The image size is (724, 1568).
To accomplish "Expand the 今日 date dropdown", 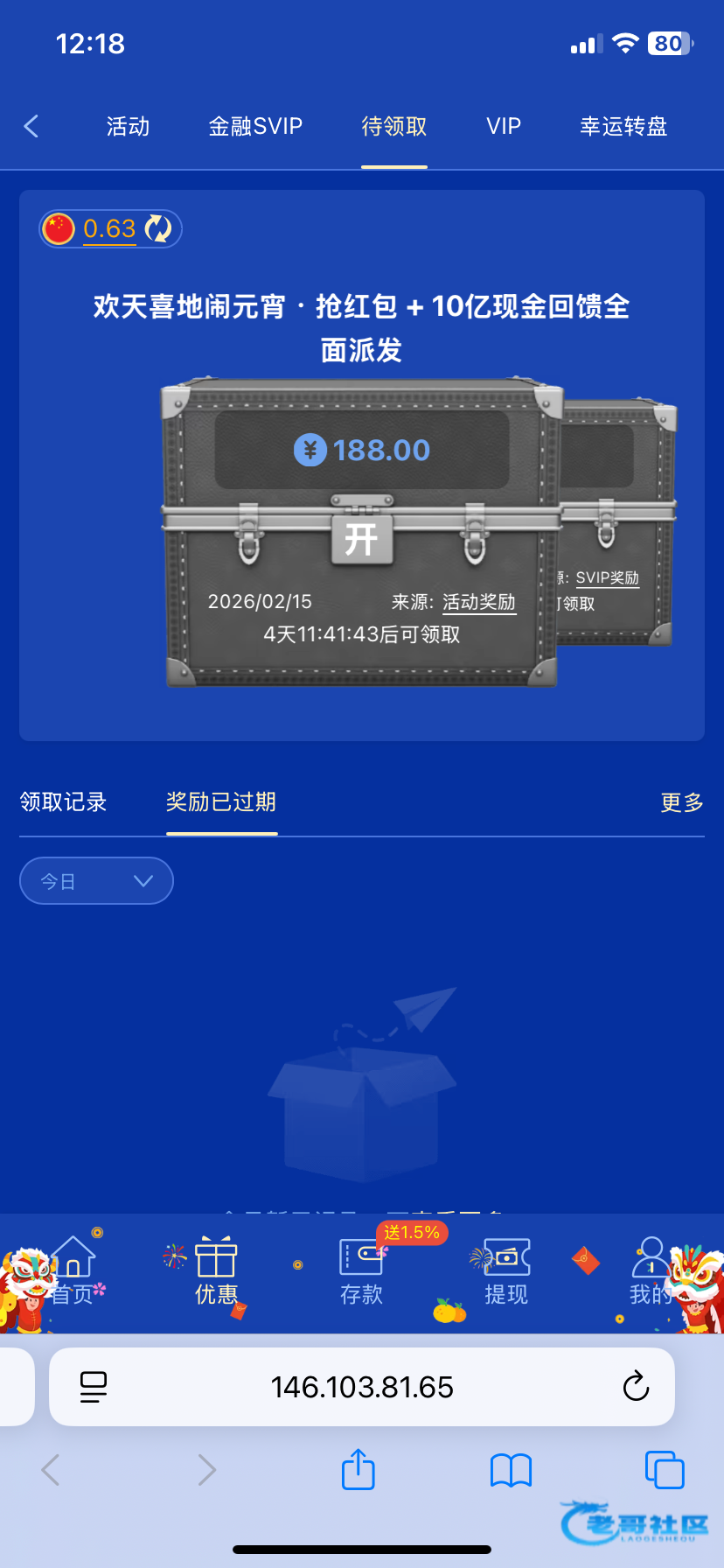I will (x=96, y=881).
